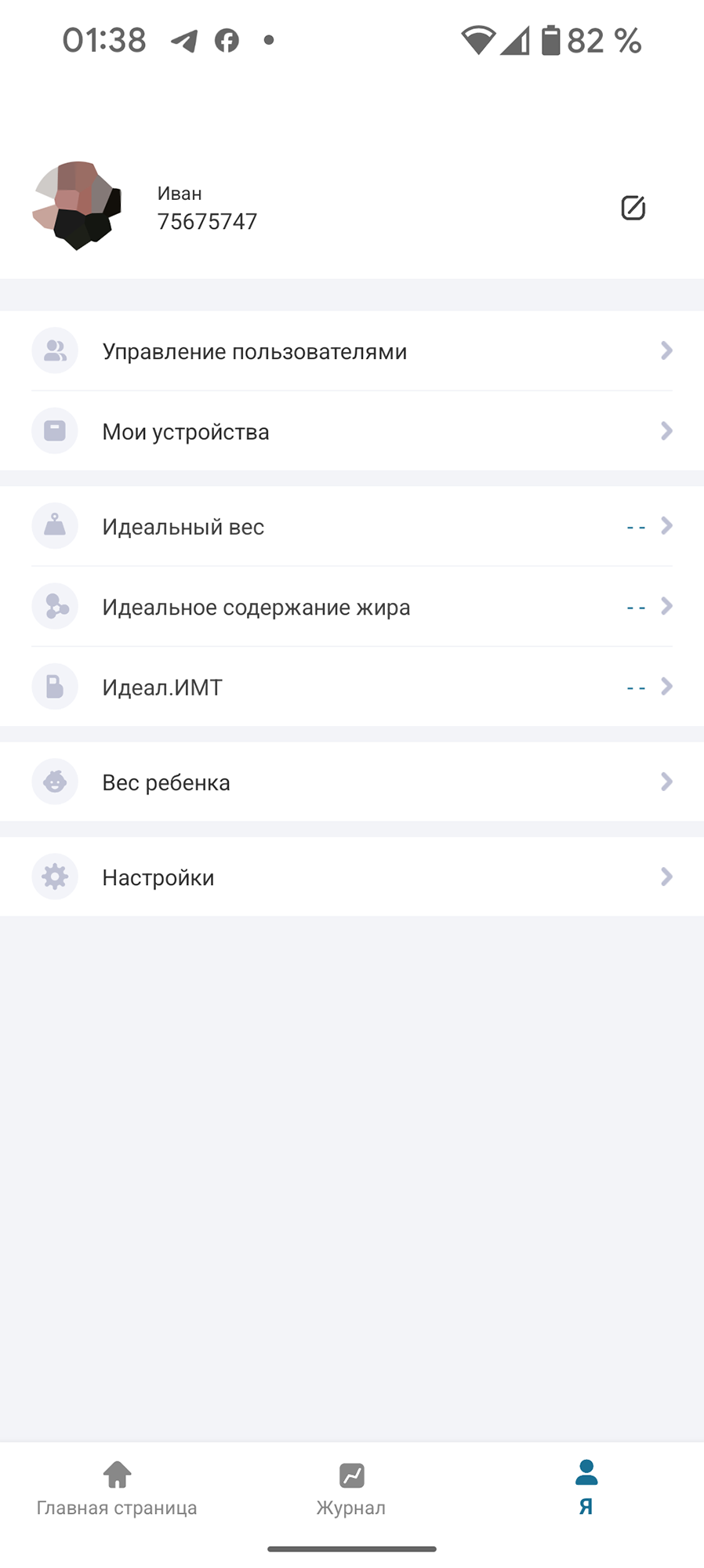This screenshot has width=704, height=1568.
Task: Select the Я tab
Action: (586, 1488)
